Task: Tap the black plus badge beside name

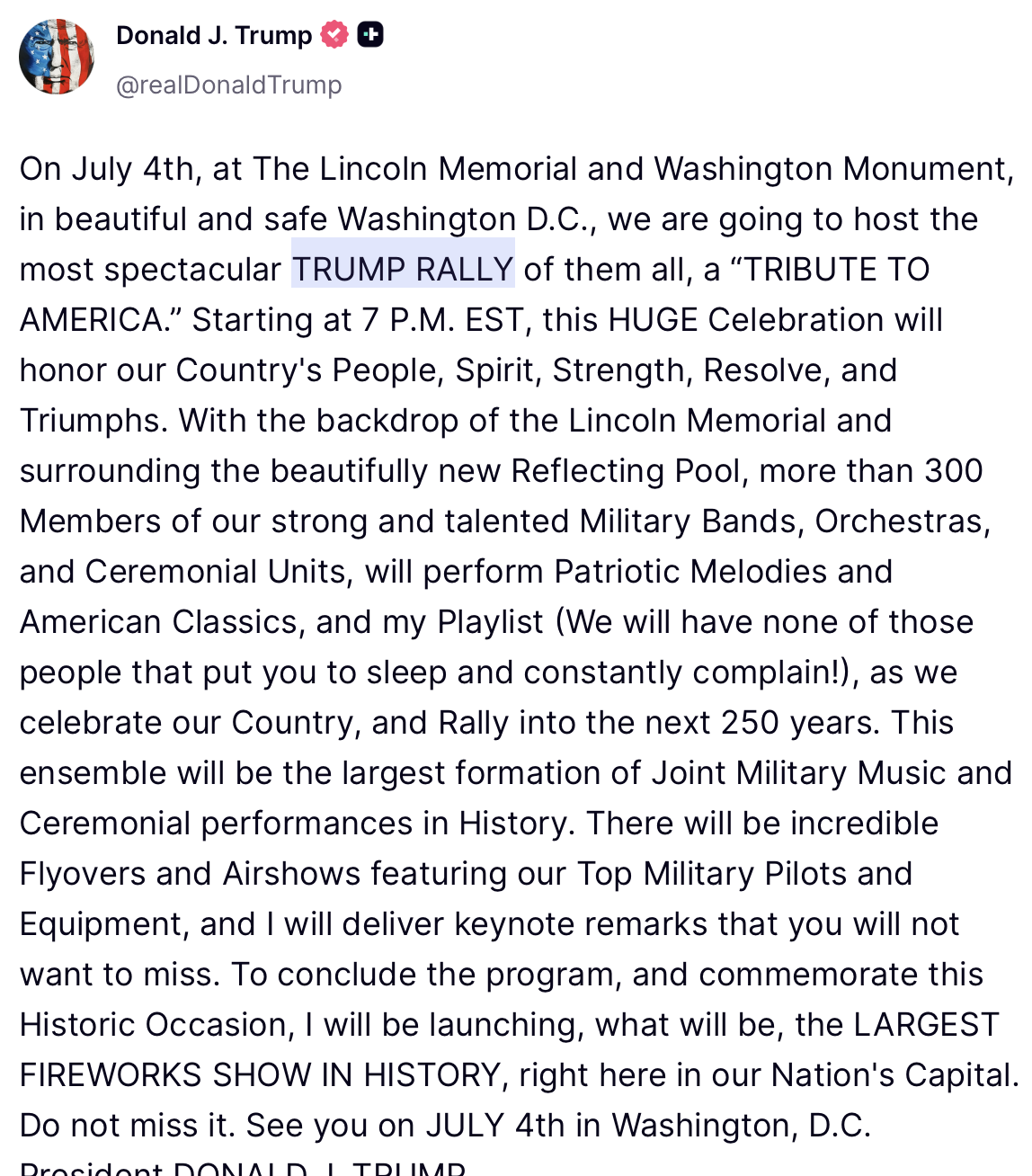Action: click(x=370, y=35)
